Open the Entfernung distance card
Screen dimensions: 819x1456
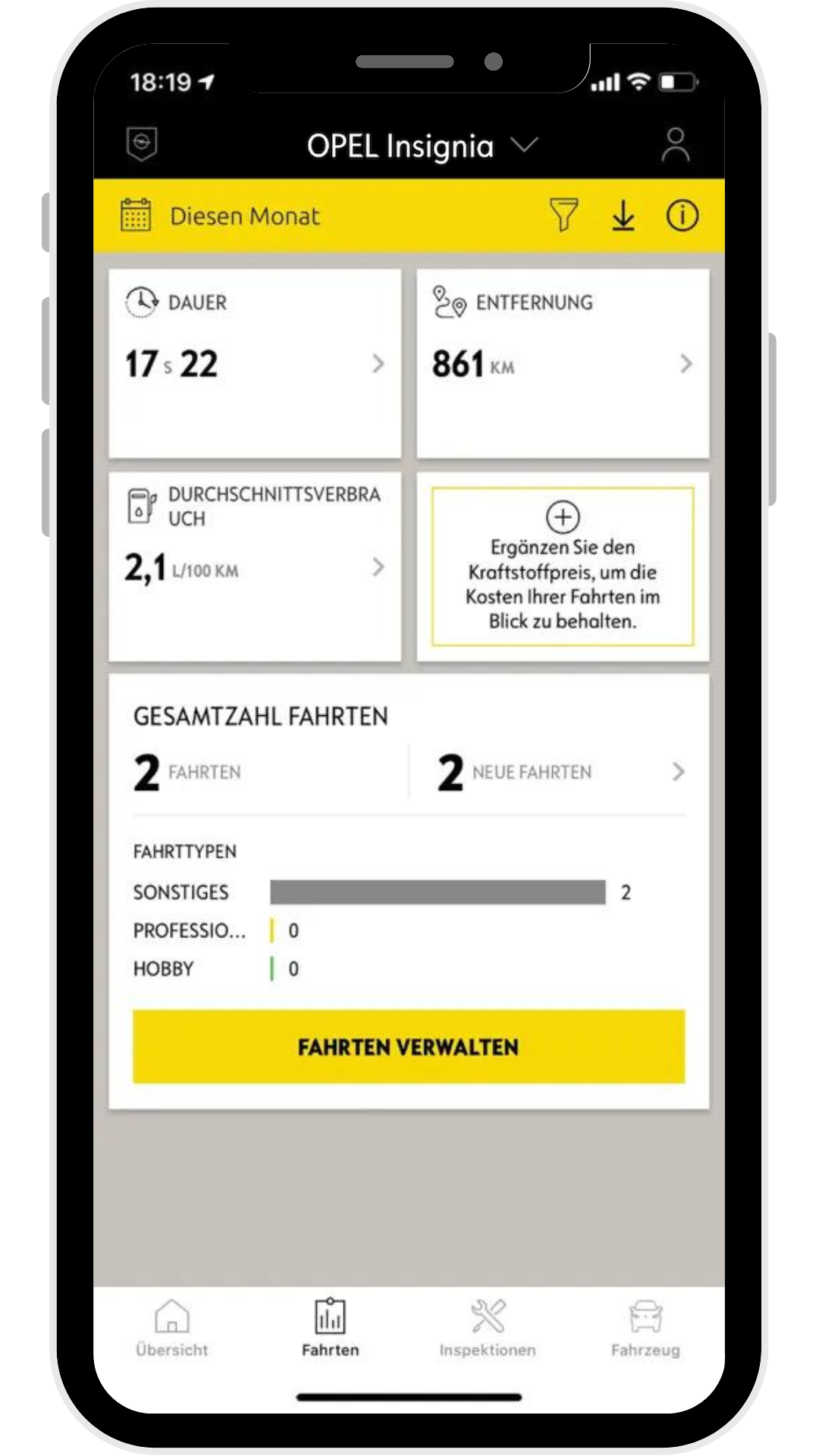[563, 363]
